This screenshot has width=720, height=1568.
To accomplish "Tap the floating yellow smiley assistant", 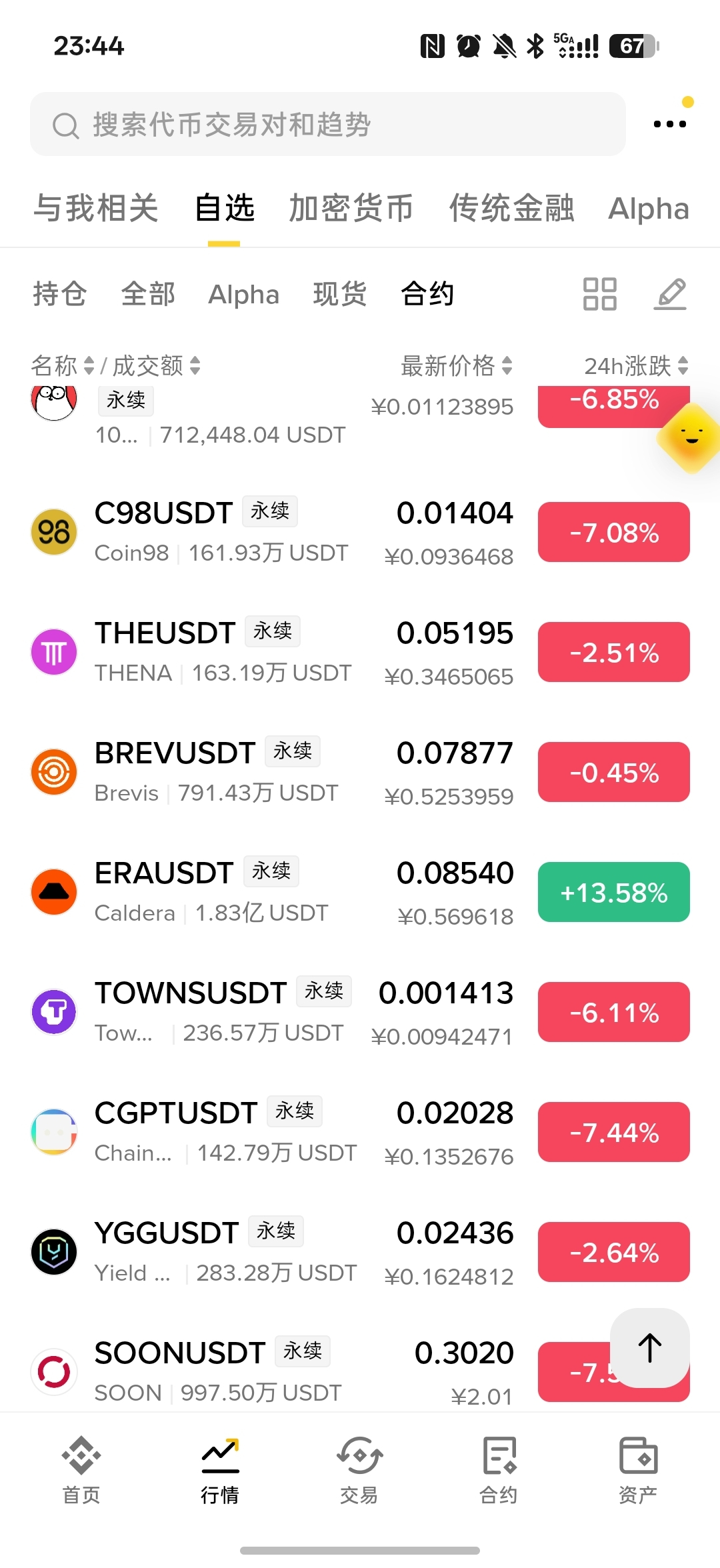I will point(690,437).
